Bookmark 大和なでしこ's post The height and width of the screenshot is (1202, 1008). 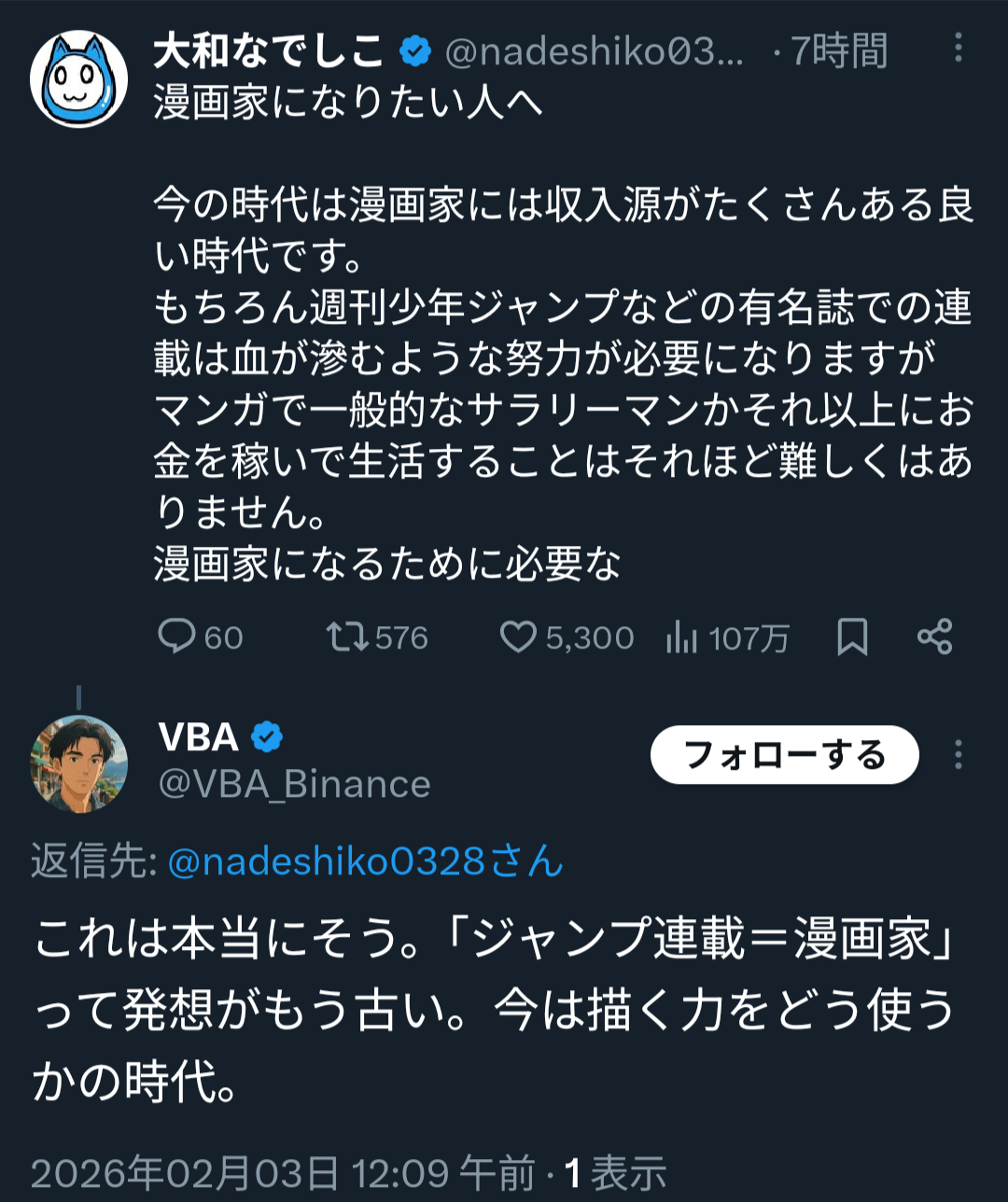852,637
